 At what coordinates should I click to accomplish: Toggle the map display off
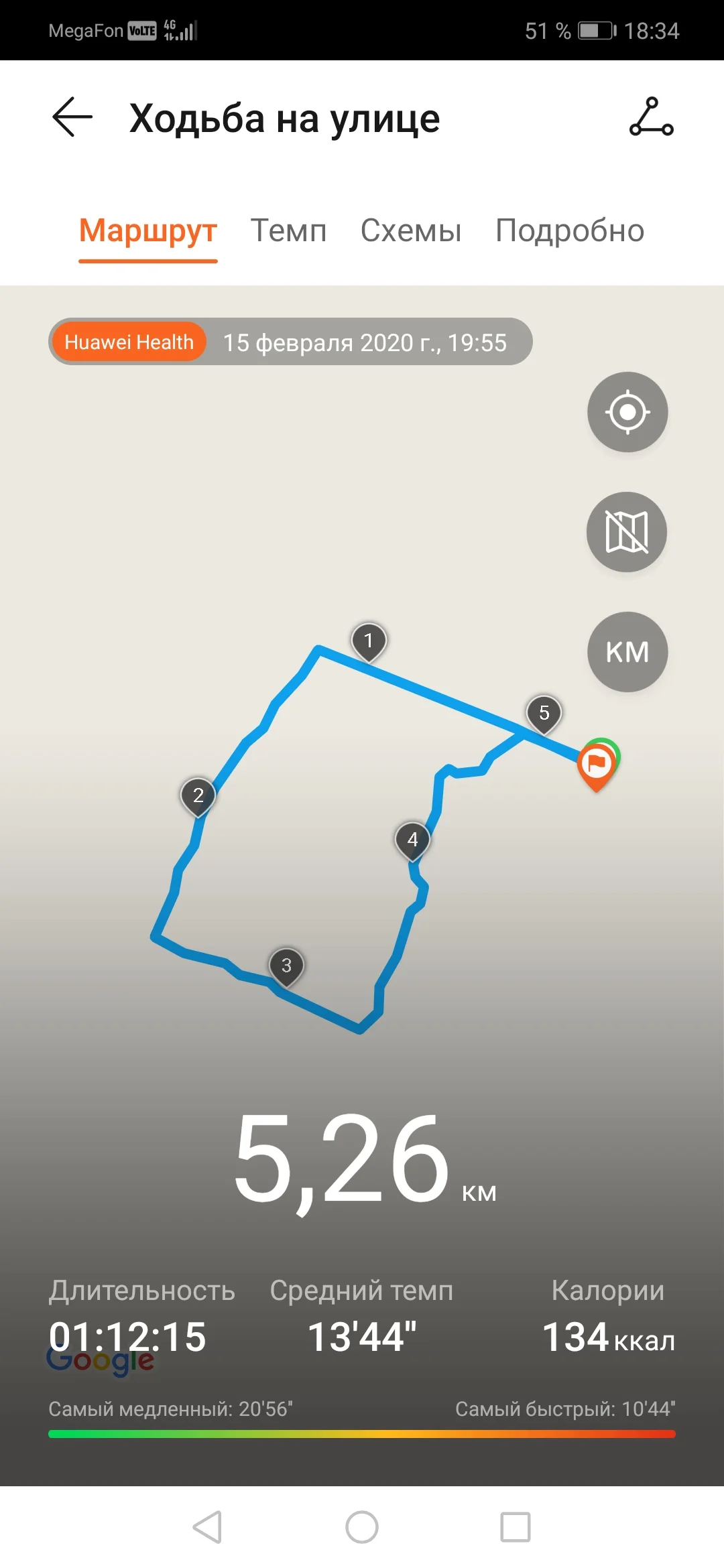pyautogui.click(x=627, y=532)
